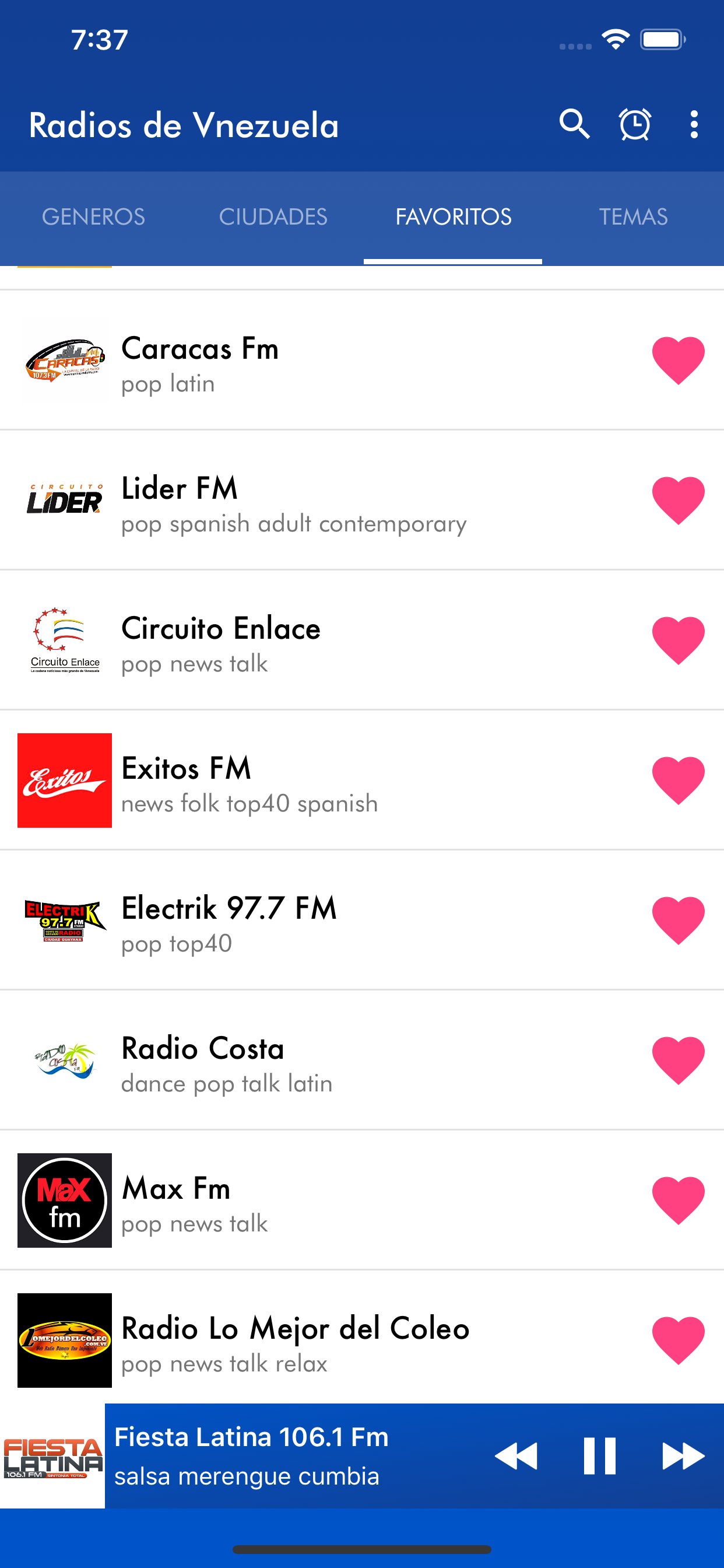Select the FAVORITOS tab
Image resolution: width=724 pixels, height=1568 pixels.
pyautogui.click(x=454, y=218)
